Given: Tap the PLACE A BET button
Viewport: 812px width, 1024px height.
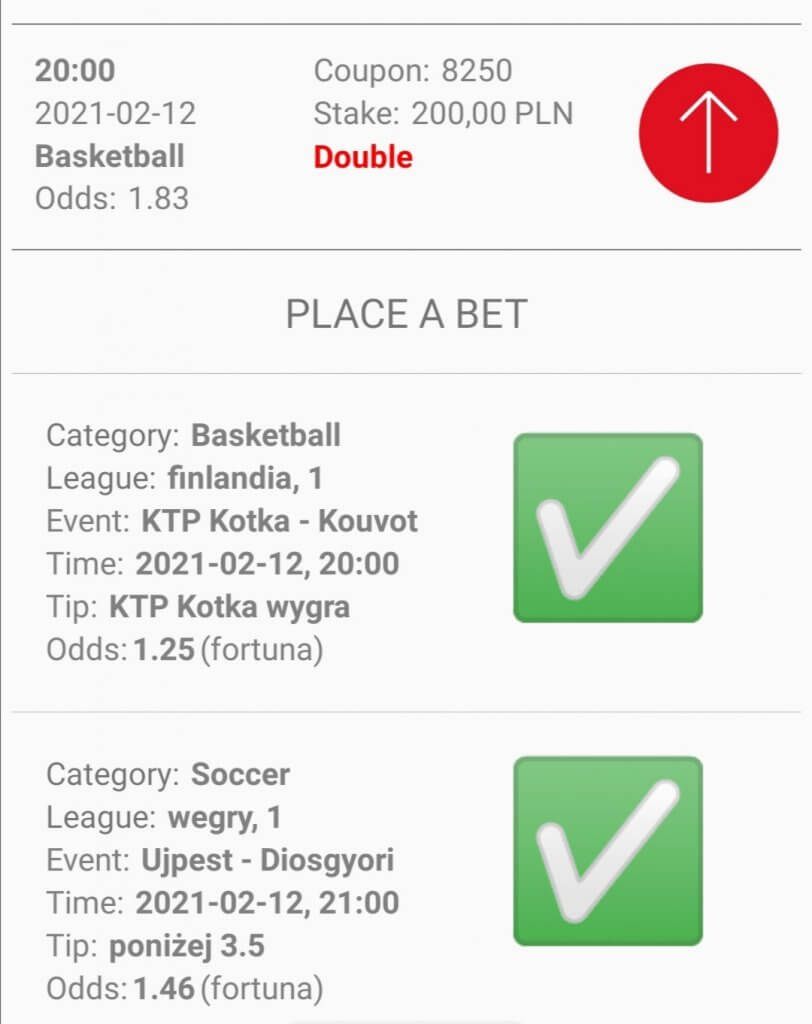Looking at the screenshot, I should [x=406, y=314].
